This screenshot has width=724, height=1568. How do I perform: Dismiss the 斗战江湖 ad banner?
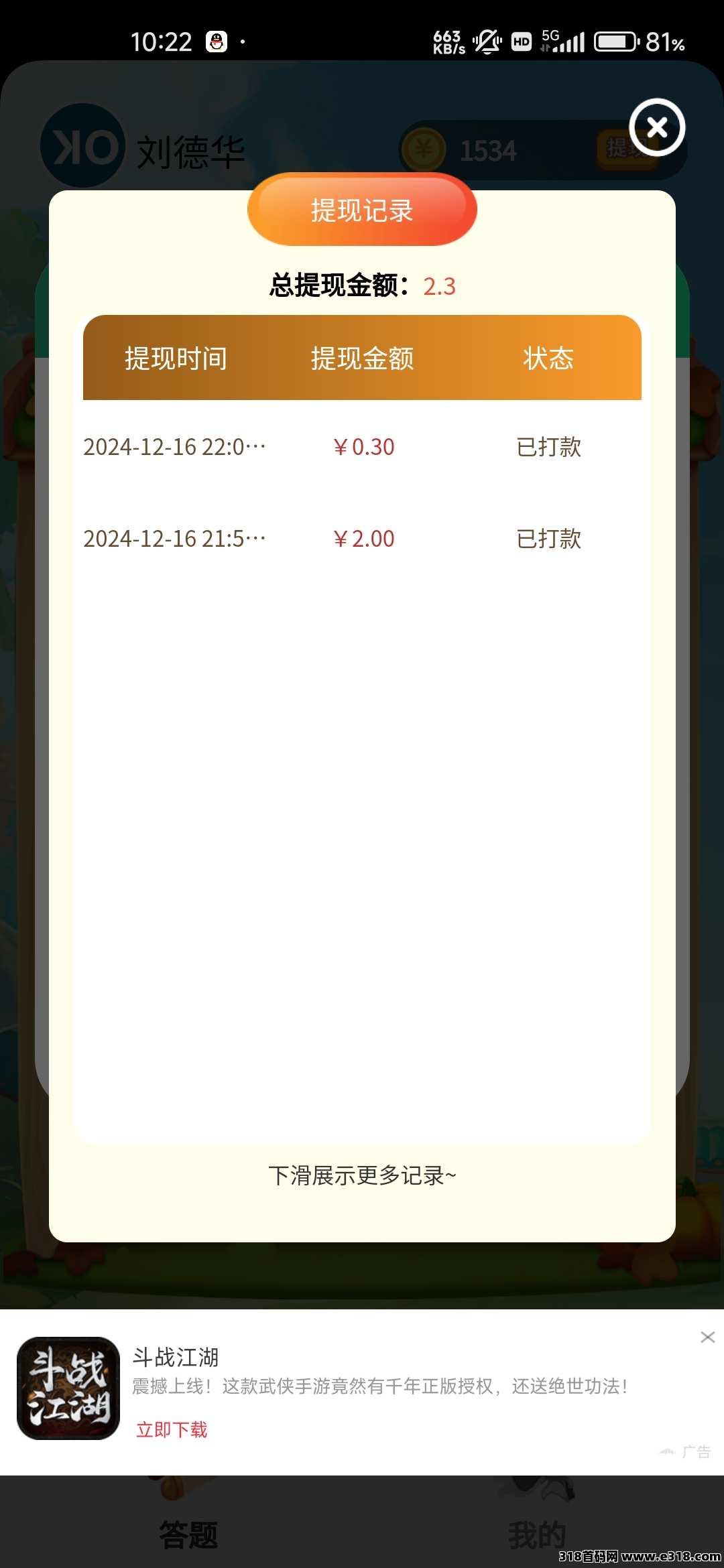707,1337
